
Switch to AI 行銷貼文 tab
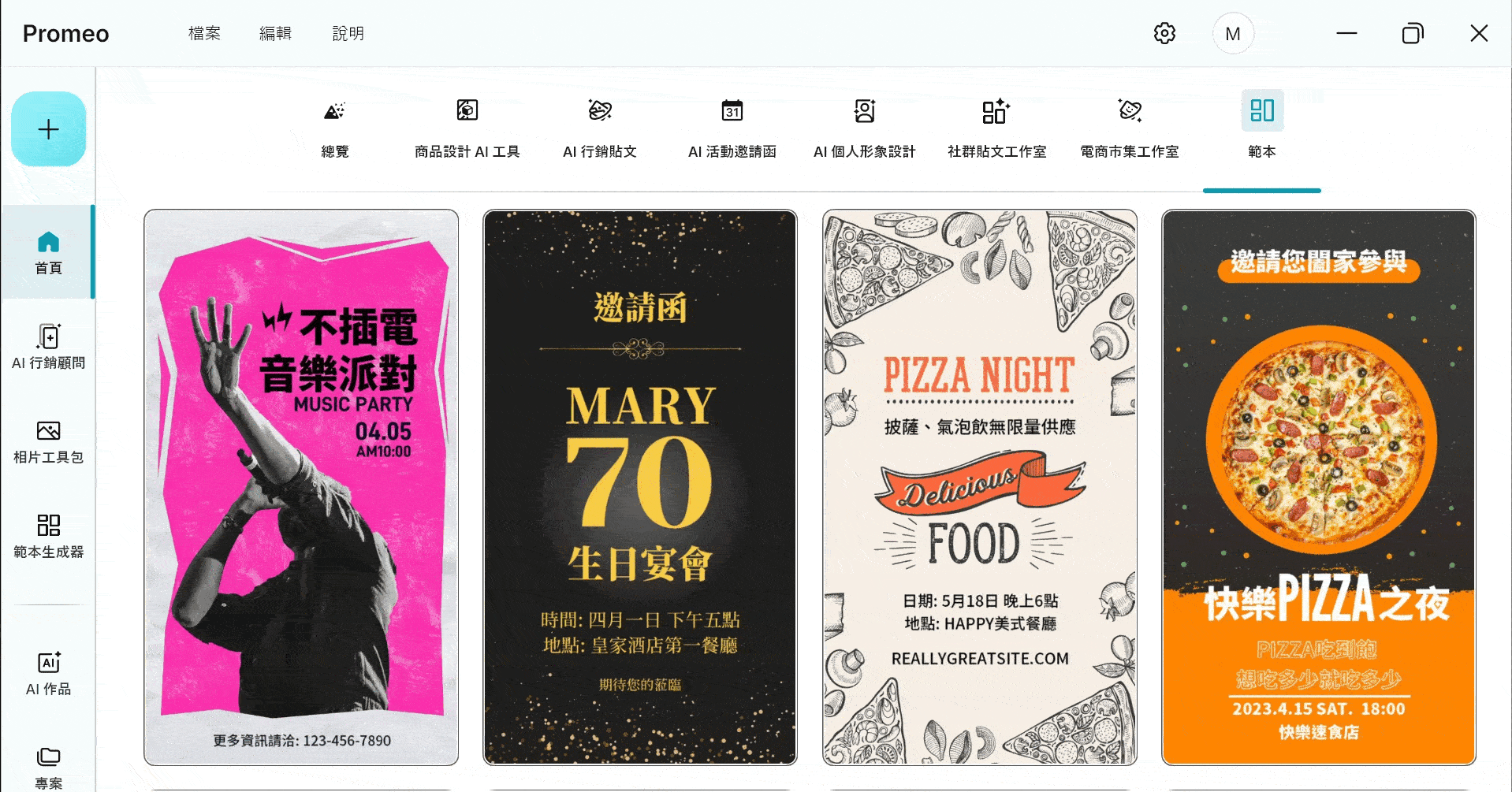[600, 129]
